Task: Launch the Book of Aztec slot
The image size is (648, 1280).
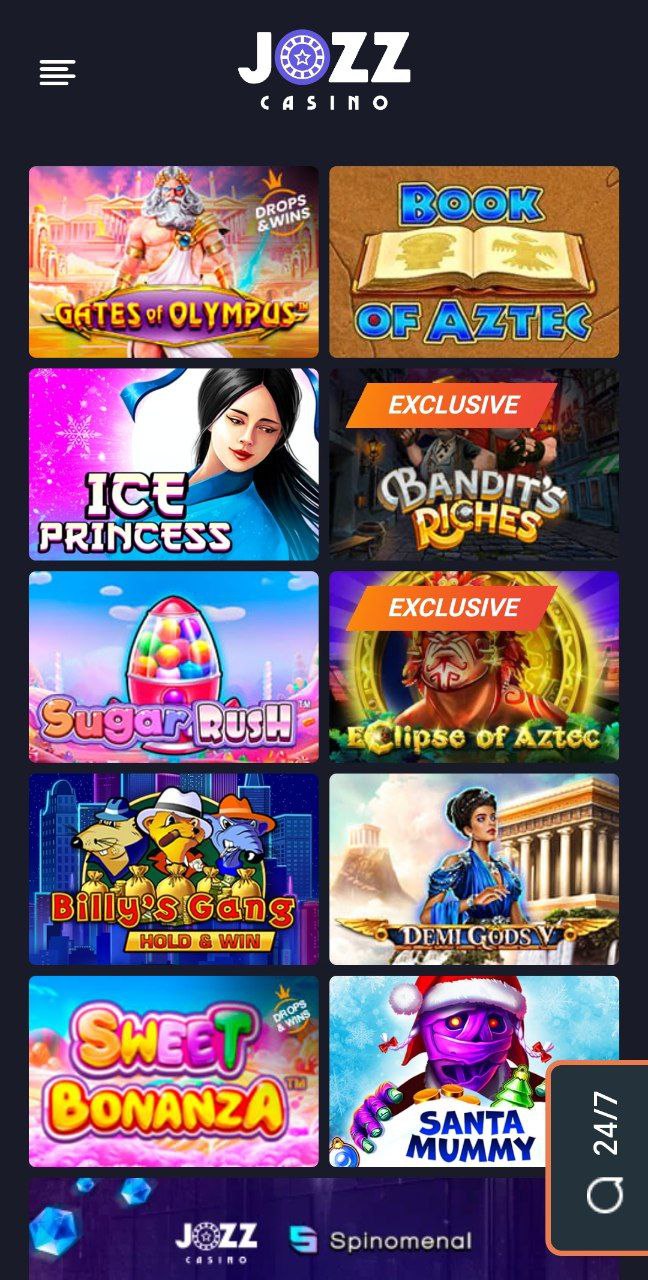Action: pyautogui.click(x=474, y=262)
